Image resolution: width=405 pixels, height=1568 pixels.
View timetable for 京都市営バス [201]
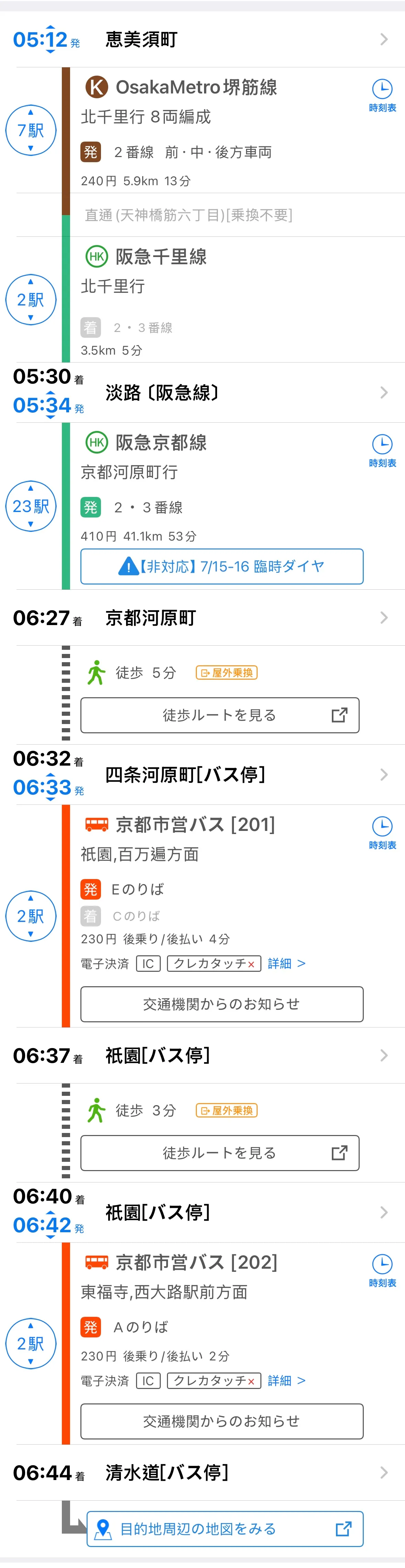click(382, 832)
